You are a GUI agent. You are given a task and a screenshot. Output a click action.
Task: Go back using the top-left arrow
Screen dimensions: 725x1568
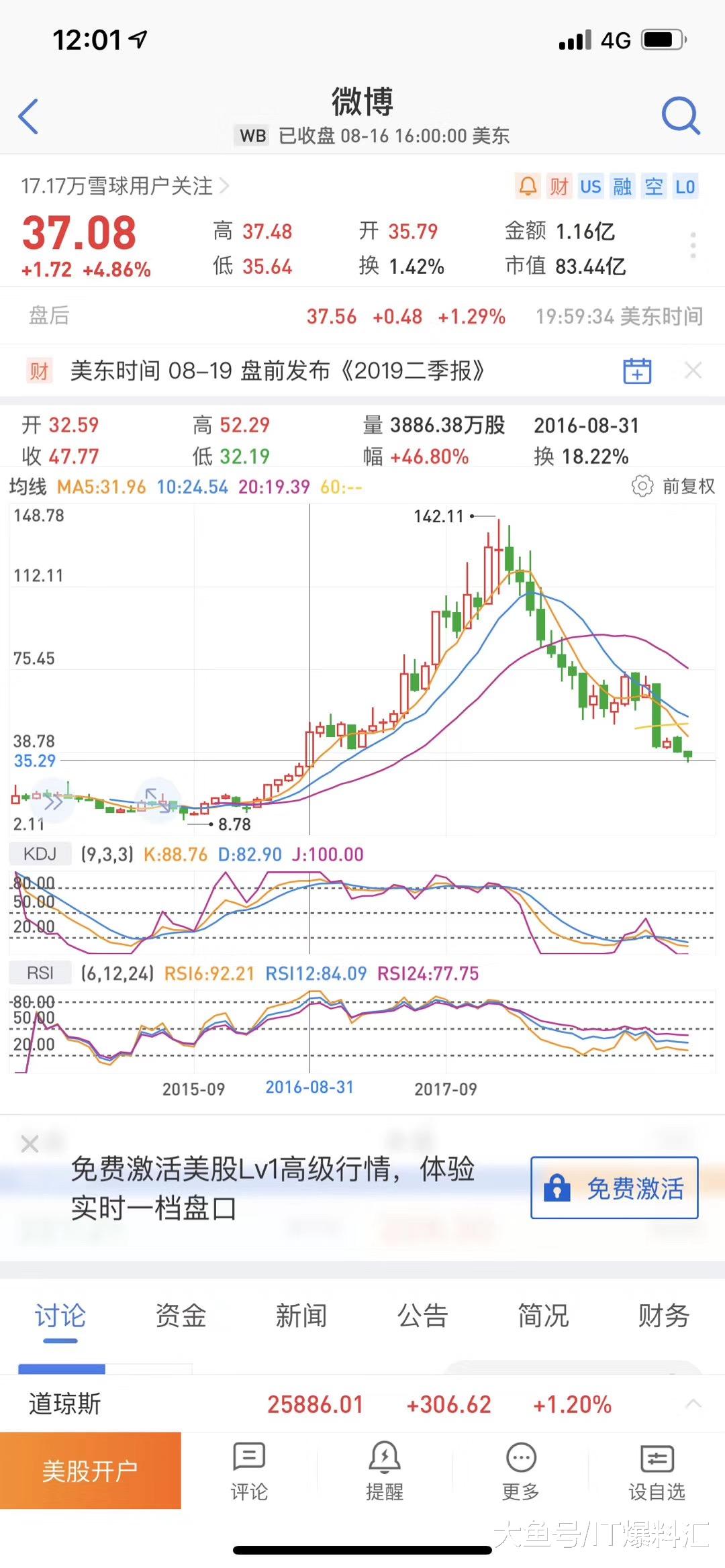[x=28, y=116]
